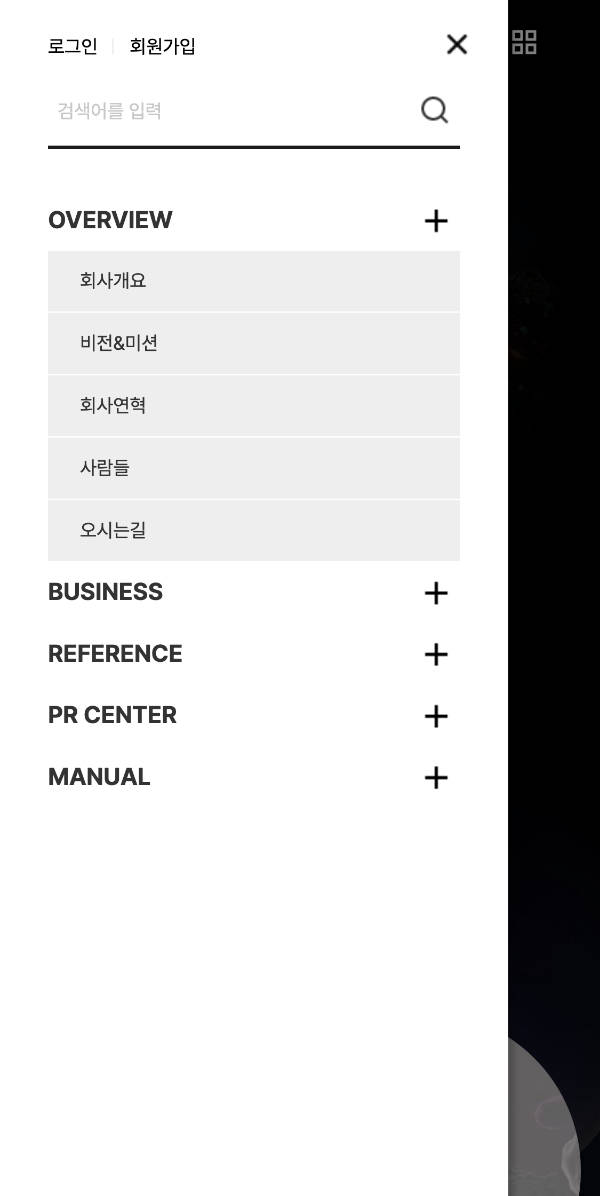The width and height of the screenshot is (600, 1196).
Task: Open the 회원가입 sign-up link
Action: tap(162, 46)
